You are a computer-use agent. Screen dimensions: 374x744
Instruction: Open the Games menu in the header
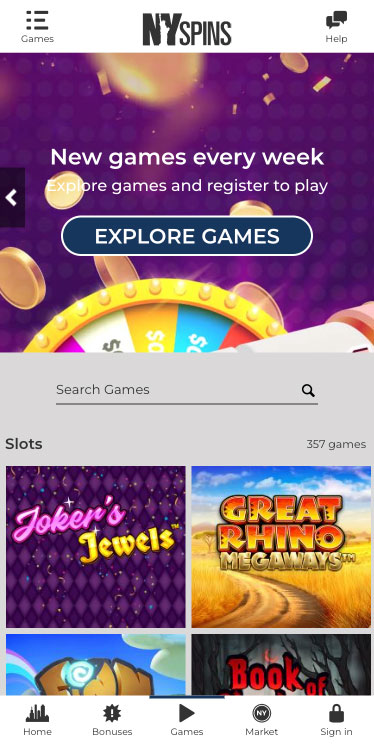click(x=37, y=27)
